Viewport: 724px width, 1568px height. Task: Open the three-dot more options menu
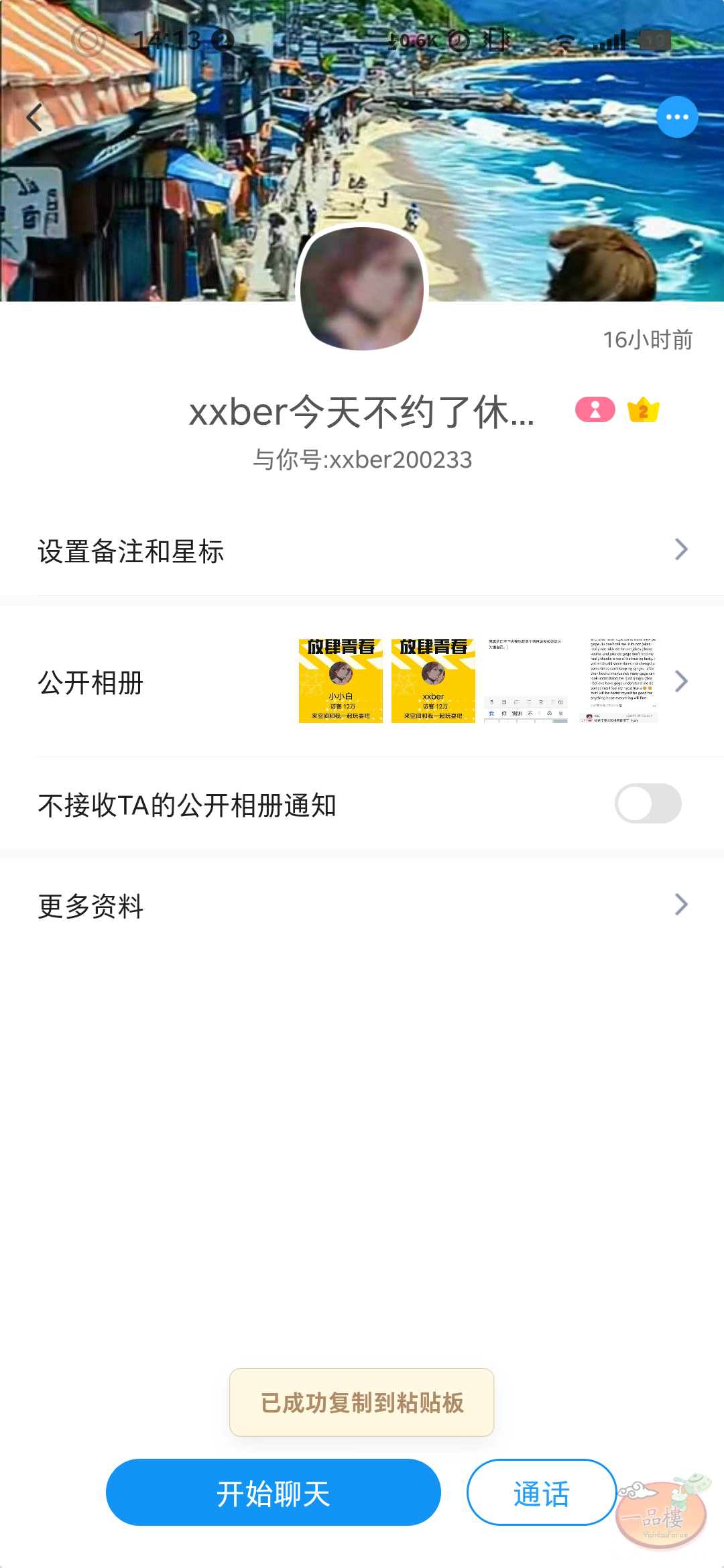(x=677, y=117)
